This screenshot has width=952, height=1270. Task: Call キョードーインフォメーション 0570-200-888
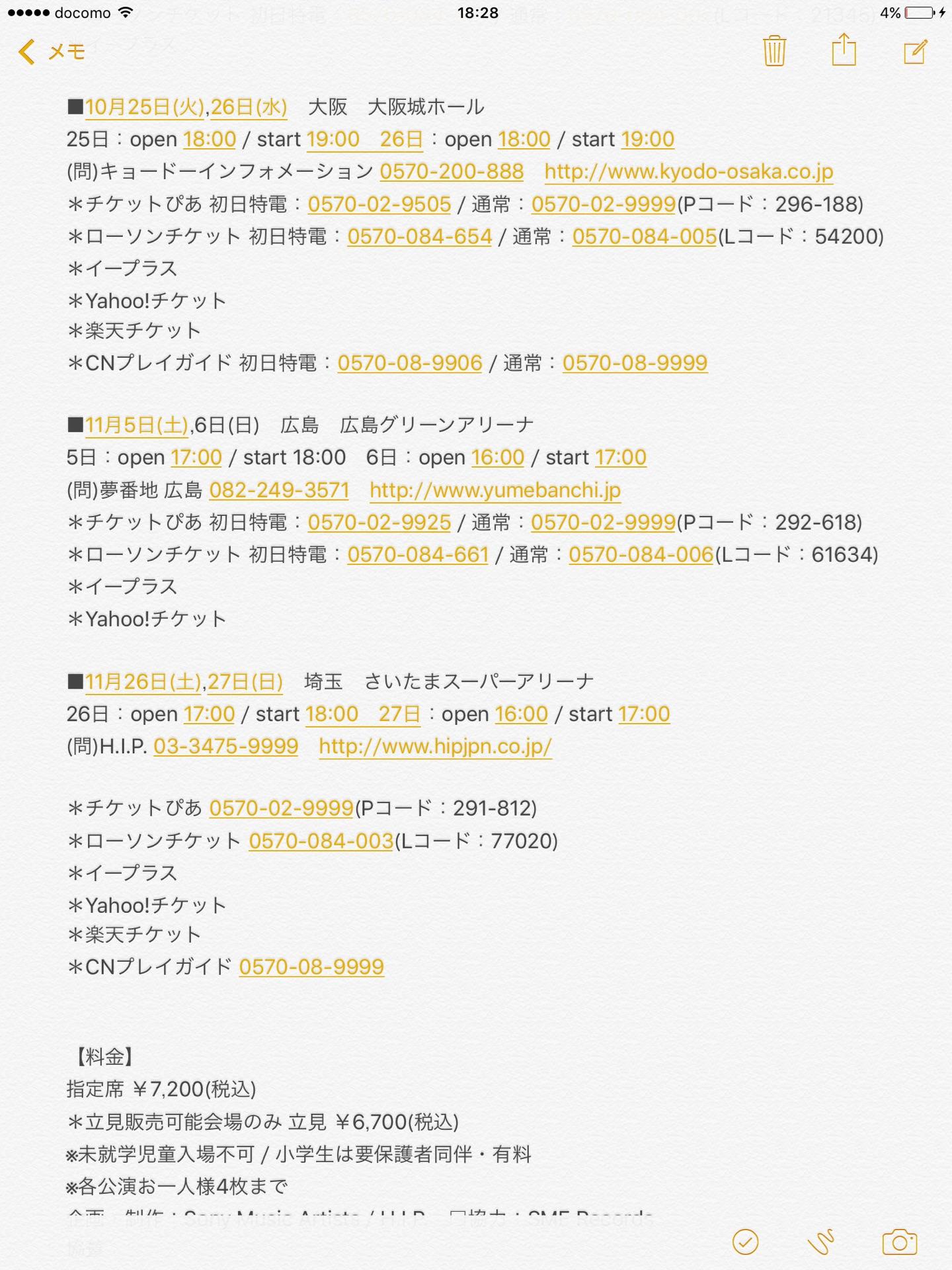pos(452,171)
